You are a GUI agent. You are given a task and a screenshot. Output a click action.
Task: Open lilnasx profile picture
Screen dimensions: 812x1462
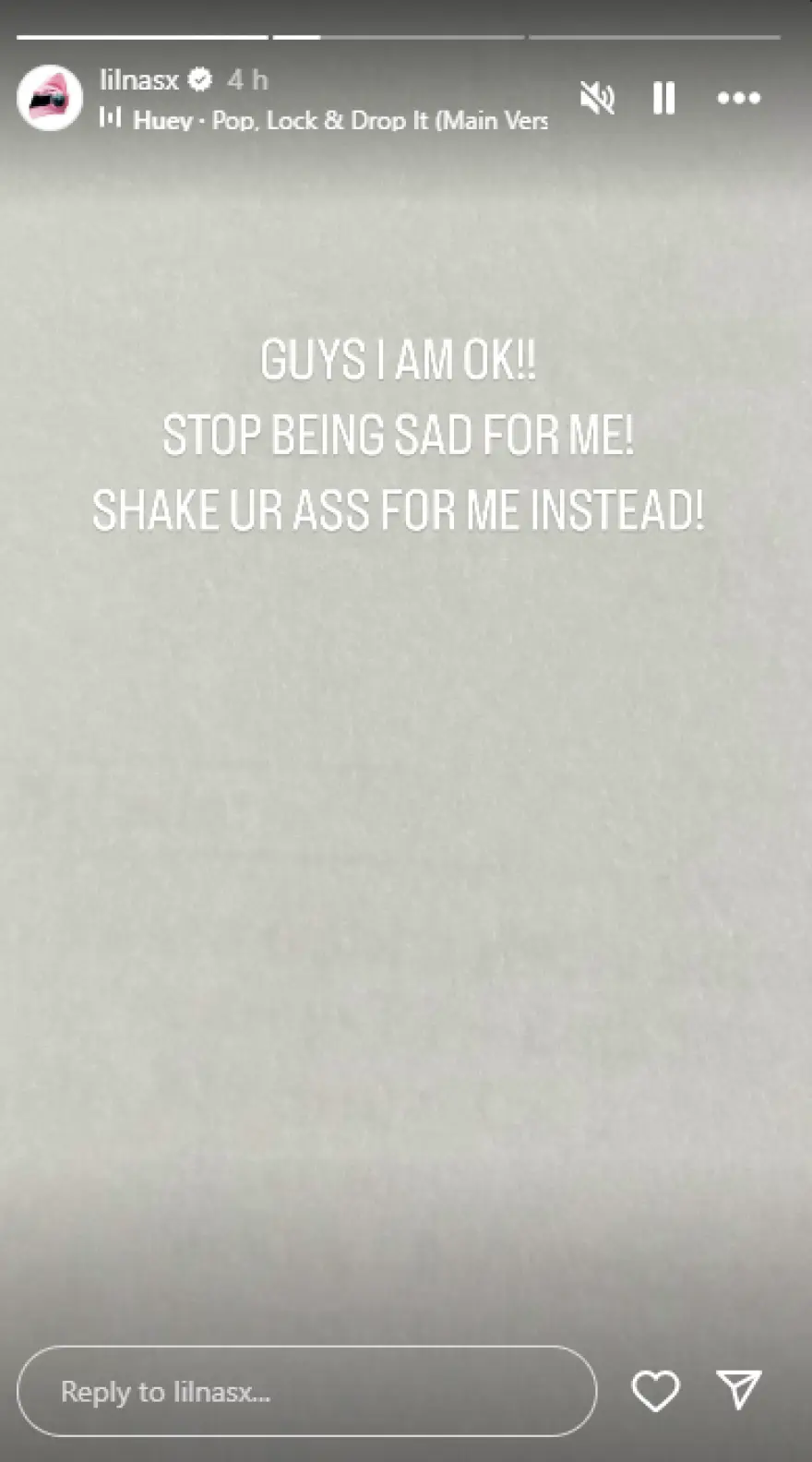click(x=50, y=97)
